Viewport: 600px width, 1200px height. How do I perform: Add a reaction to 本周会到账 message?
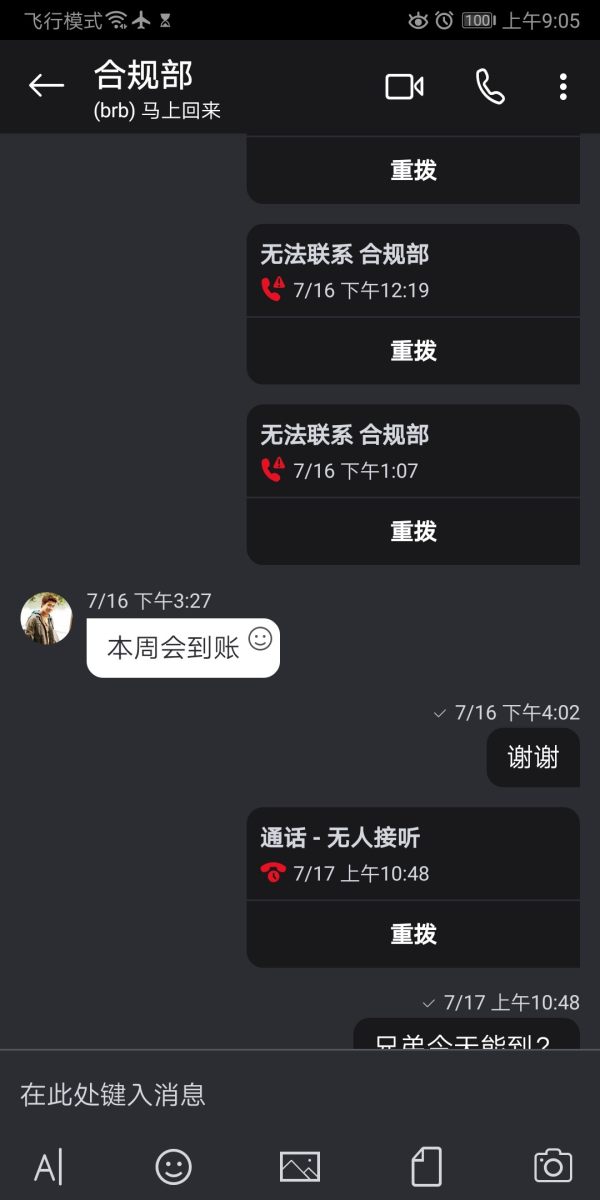[x=260, y=638]
